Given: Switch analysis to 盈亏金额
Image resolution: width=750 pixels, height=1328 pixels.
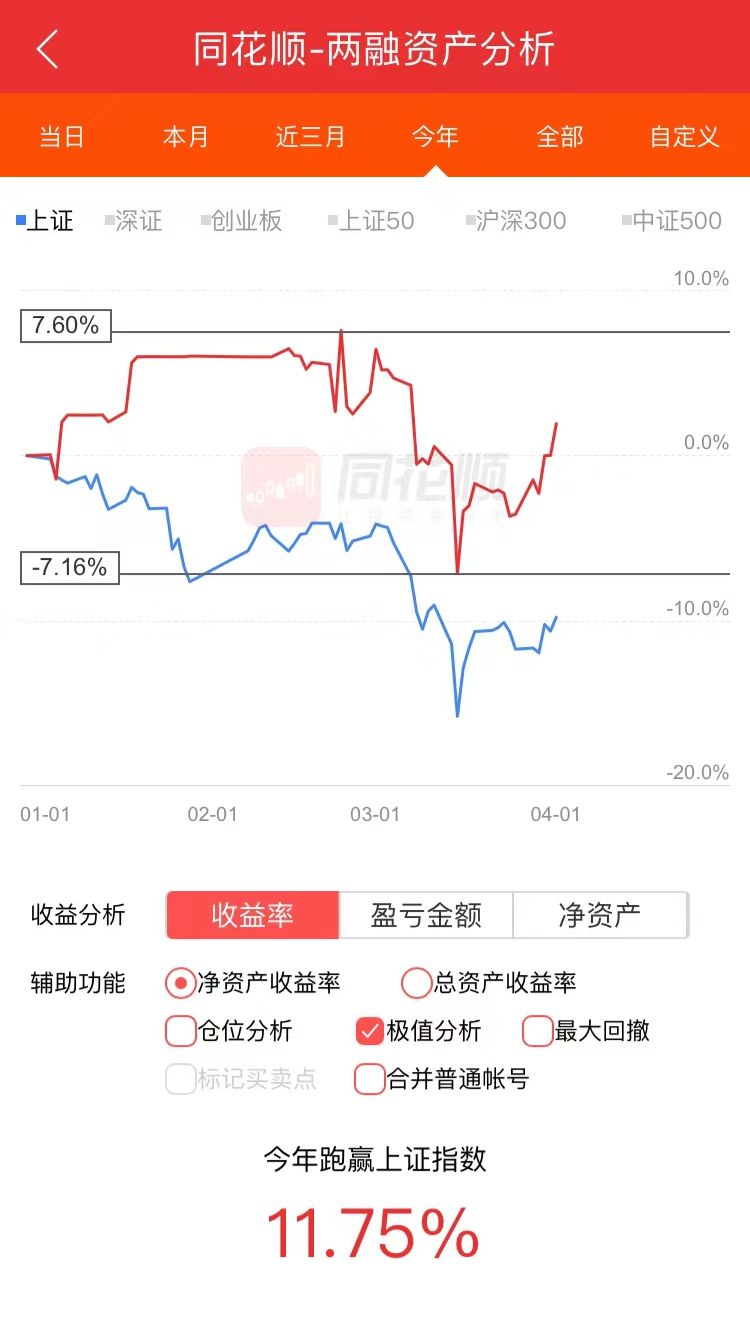Looking at the screenshot, I should pos(427,915).
